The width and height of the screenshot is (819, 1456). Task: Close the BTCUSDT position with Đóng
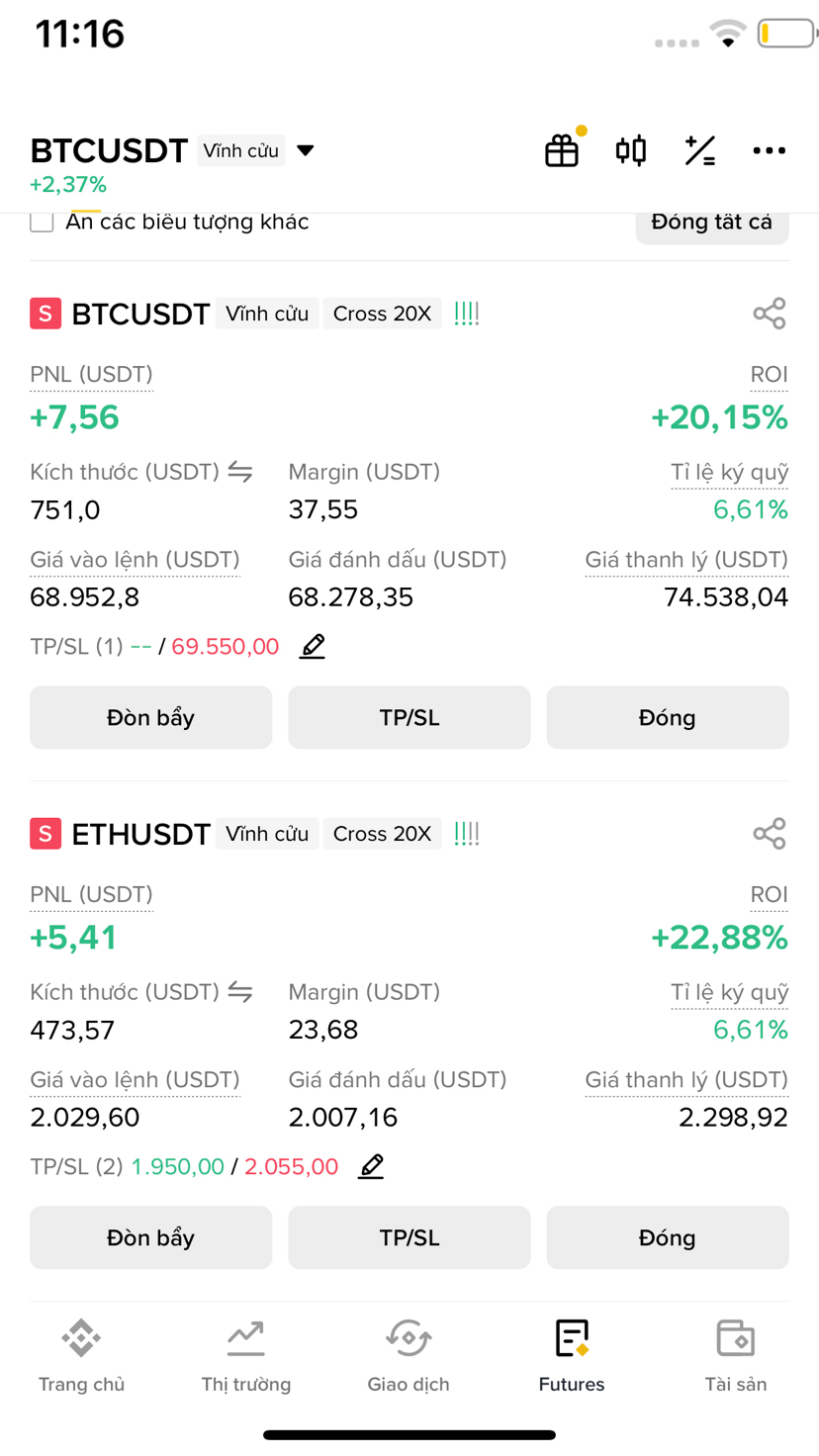pos(667,717)
